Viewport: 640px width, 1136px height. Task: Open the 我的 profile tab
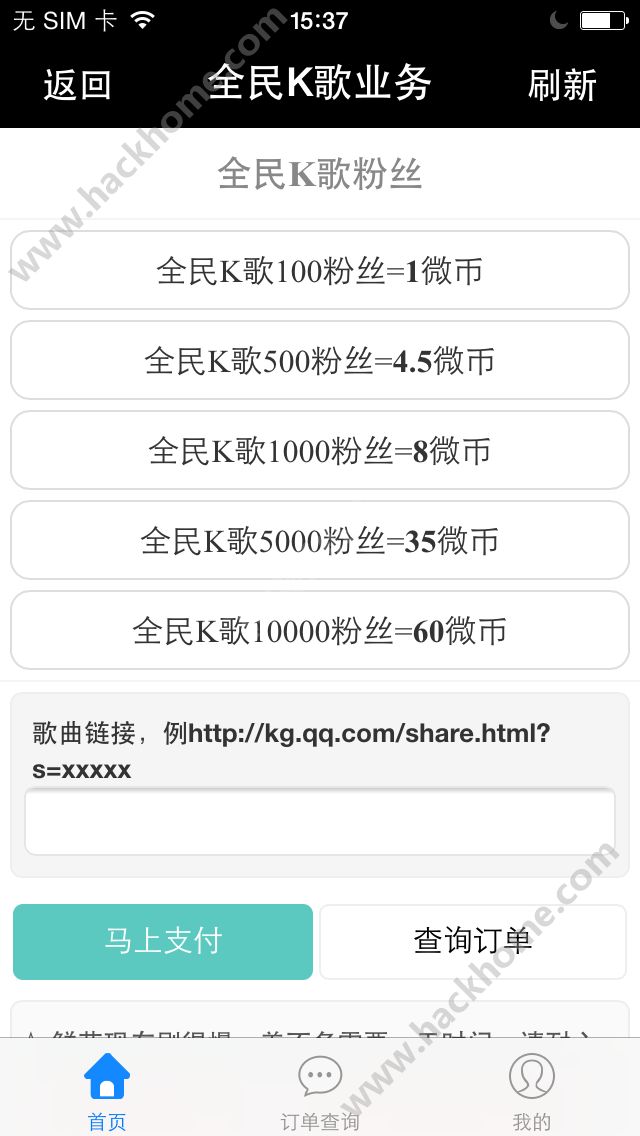(532, 1090)
